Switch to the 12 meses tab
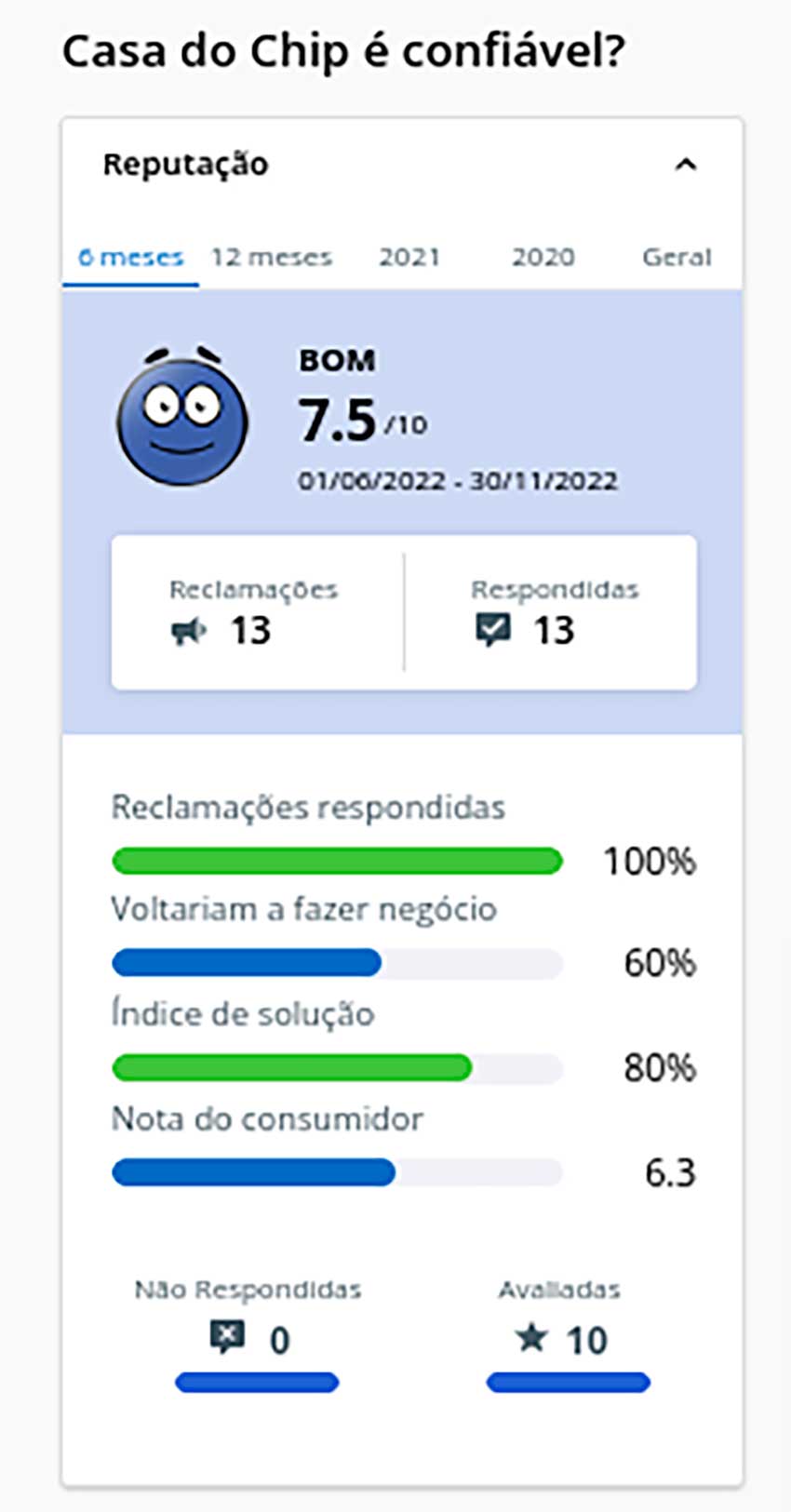This screenshot has height=1512, width=791. (x=271, y=257)
